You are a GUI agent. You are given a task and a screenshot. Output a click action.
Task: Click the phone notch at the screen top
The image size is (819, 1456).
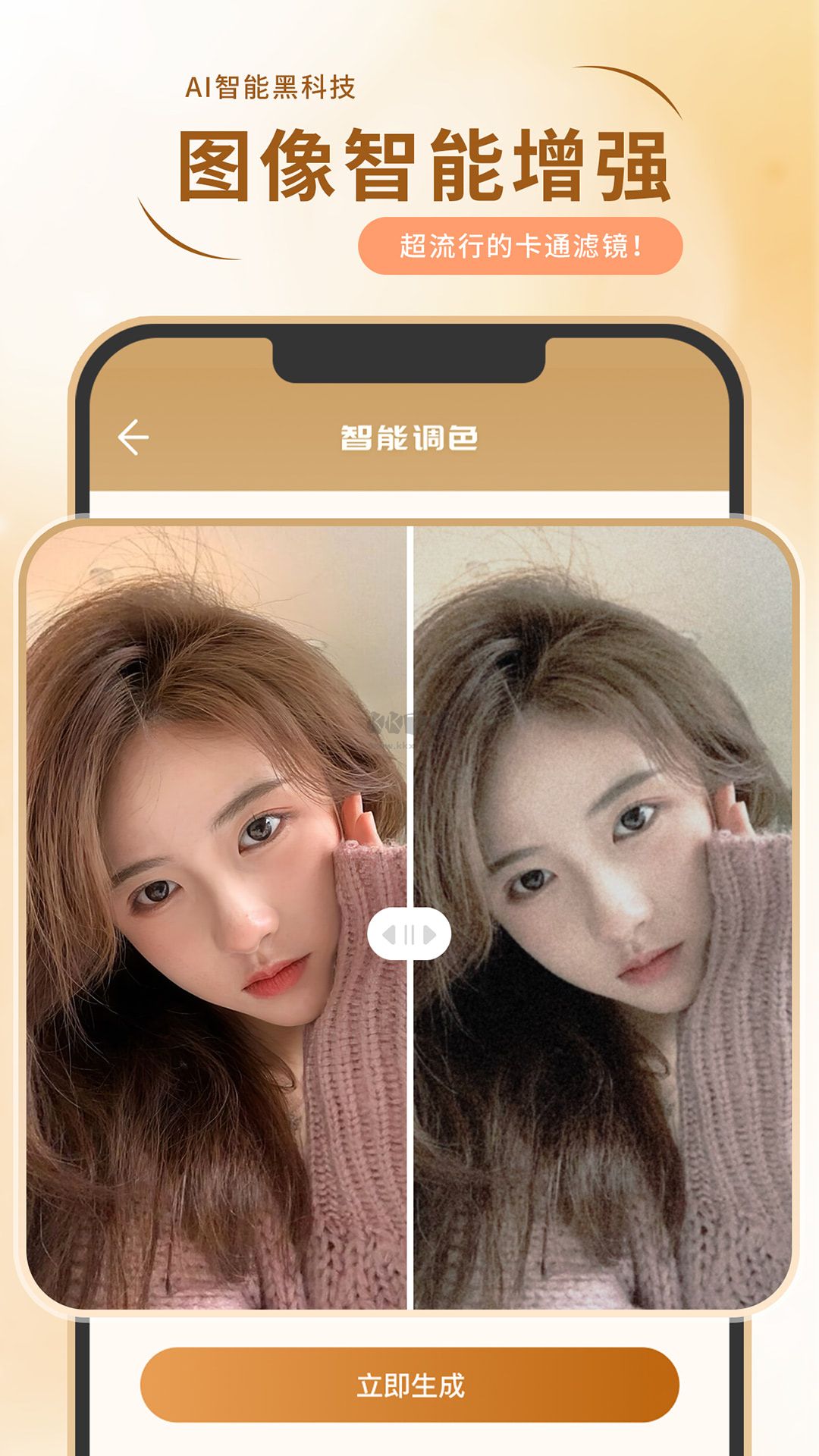(409, 356)
